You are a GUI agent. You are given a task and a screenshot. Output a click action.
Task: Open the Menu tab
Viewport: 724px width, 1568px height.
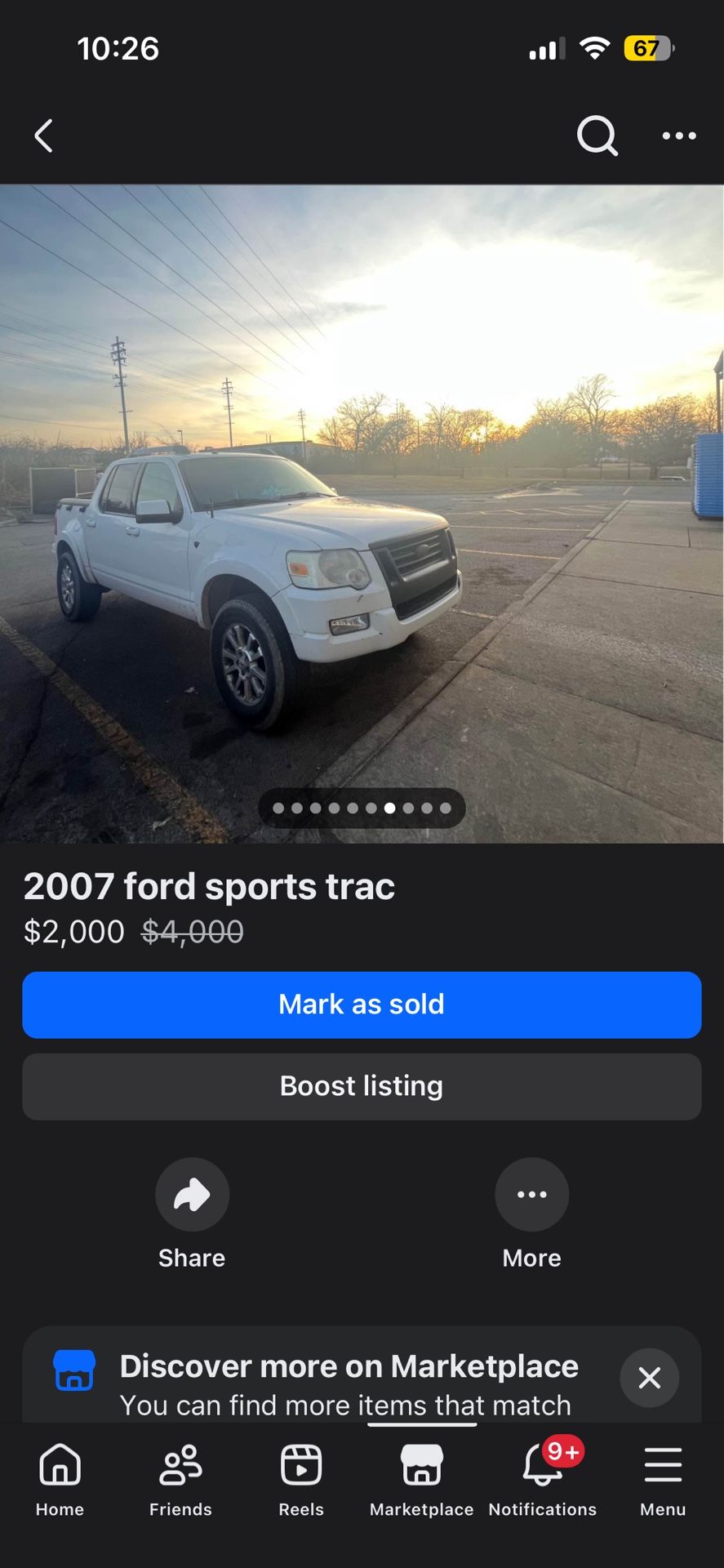(x=662, y=1474)
